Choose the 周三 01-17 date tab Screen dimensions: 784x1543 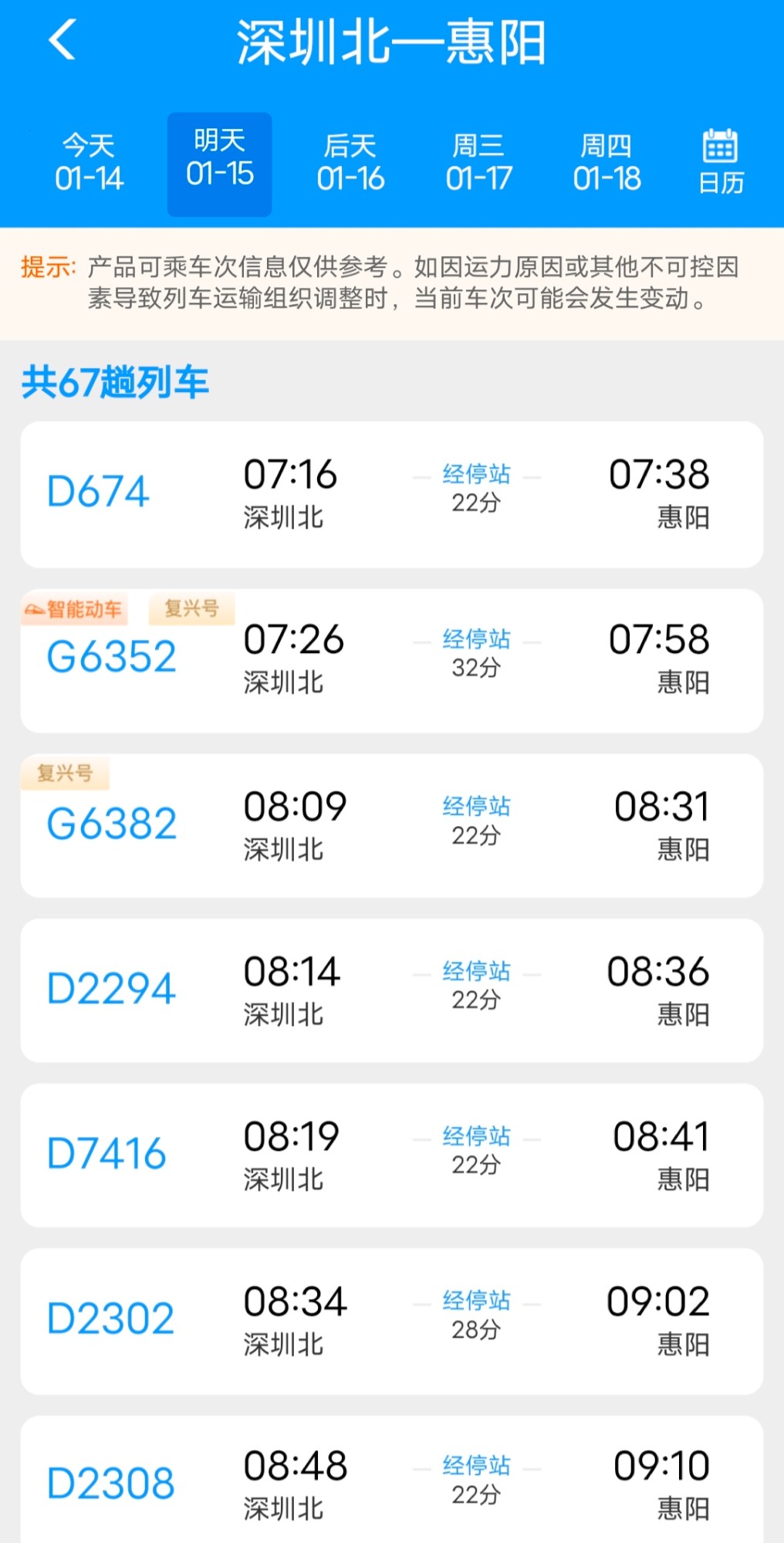[478, 163]
